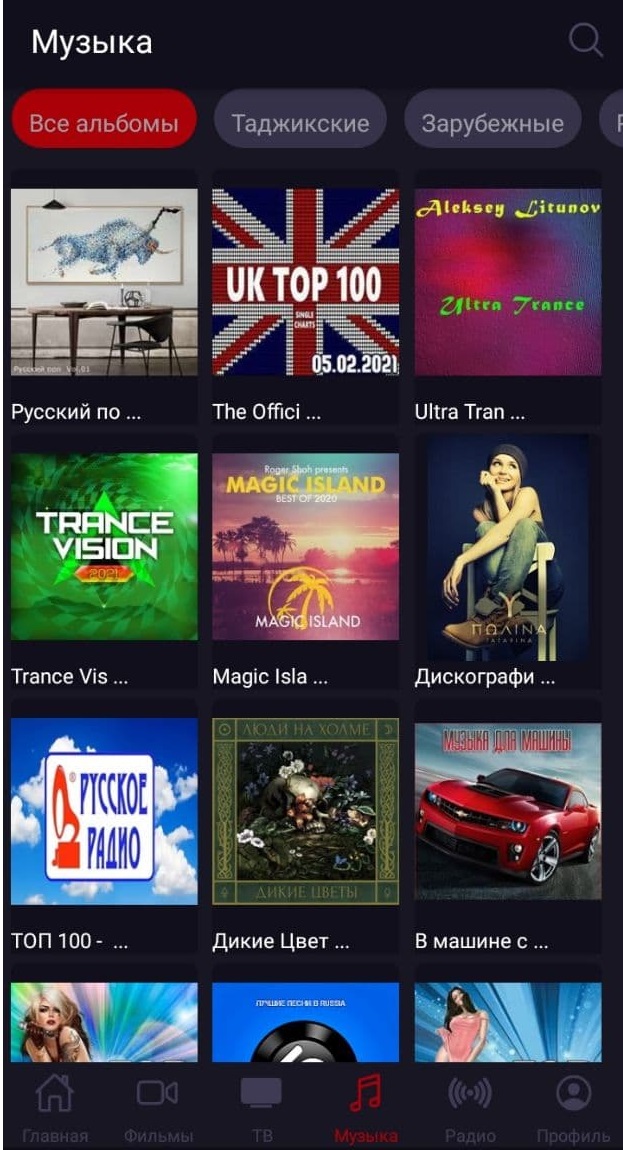Image resolution: width=623 pixels, height=1150 pixels.
Task: Open the search icon
Action: (x=585, y=41)
